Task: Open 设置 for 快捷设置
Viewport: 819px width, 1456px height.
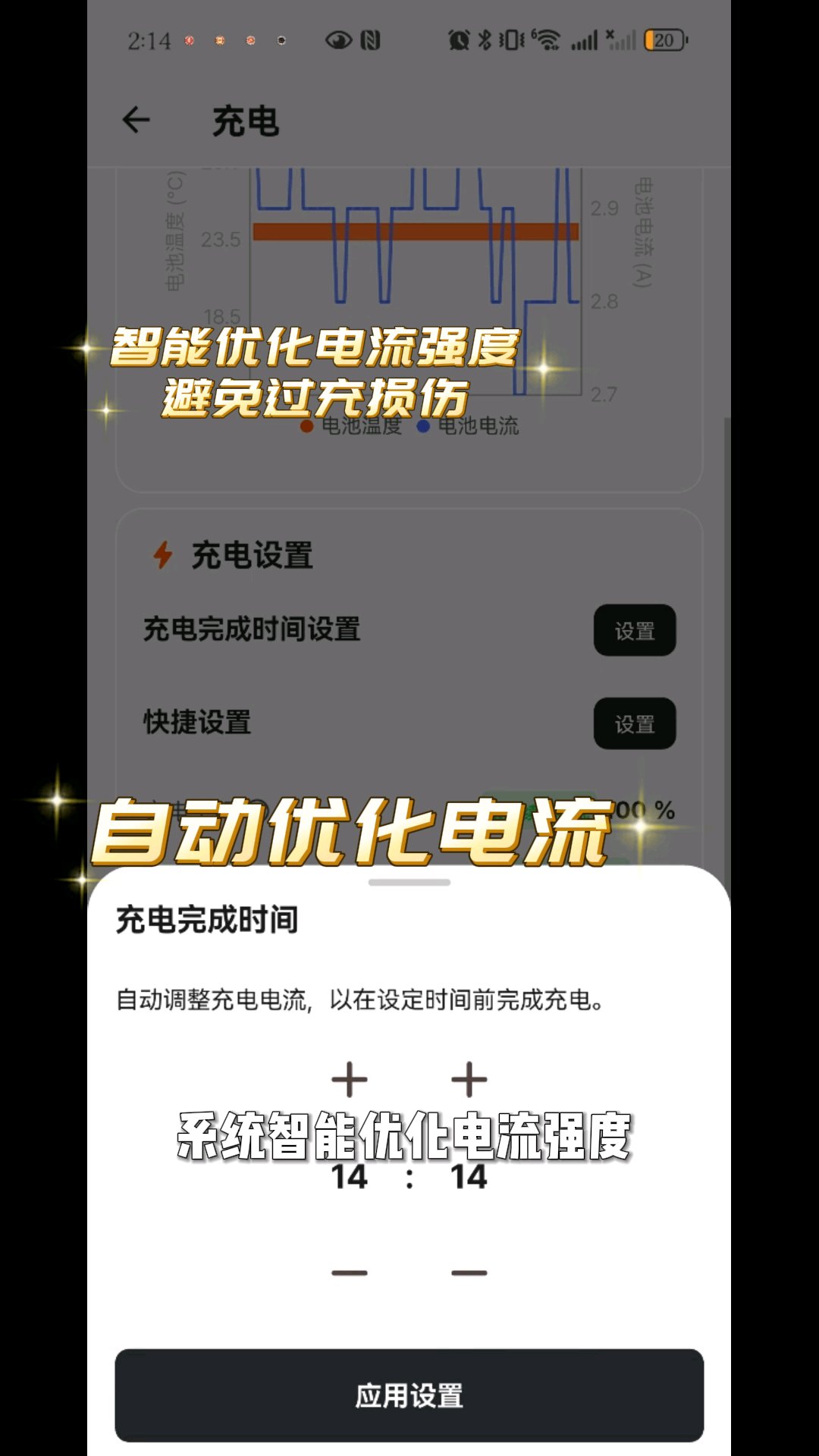Action: 634,723
